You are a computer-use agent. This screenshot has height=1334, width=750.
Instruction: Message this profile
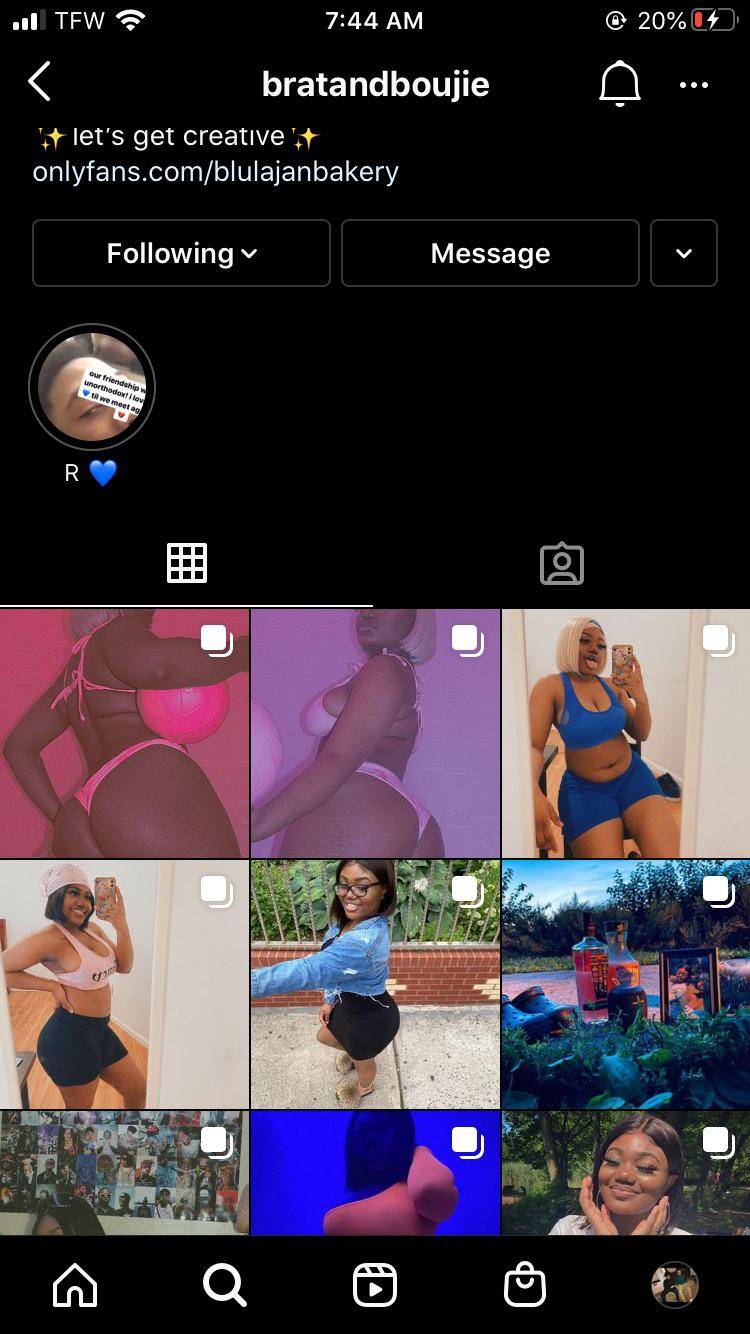point(490,254)
